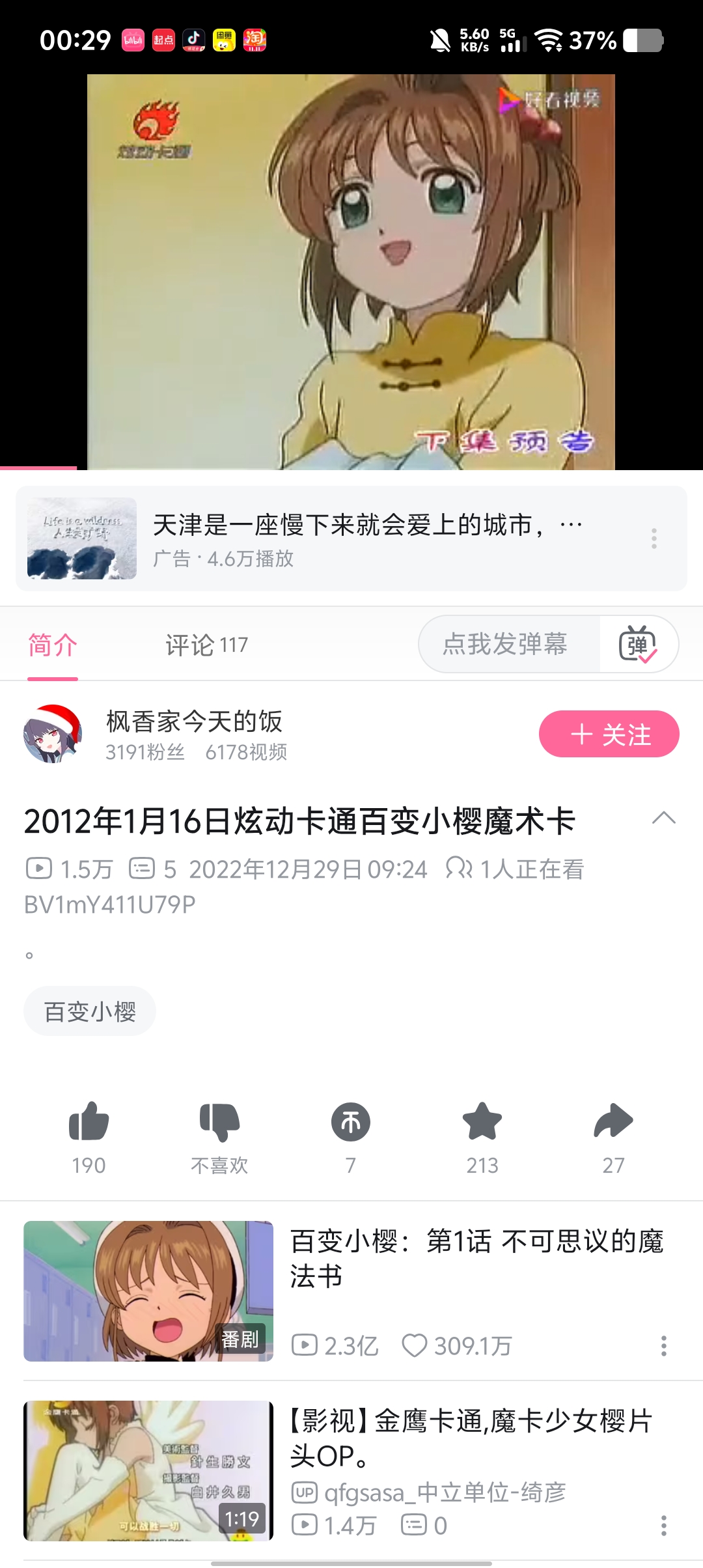Open more options for 百变小樱 第1话

click(663, 1345)
